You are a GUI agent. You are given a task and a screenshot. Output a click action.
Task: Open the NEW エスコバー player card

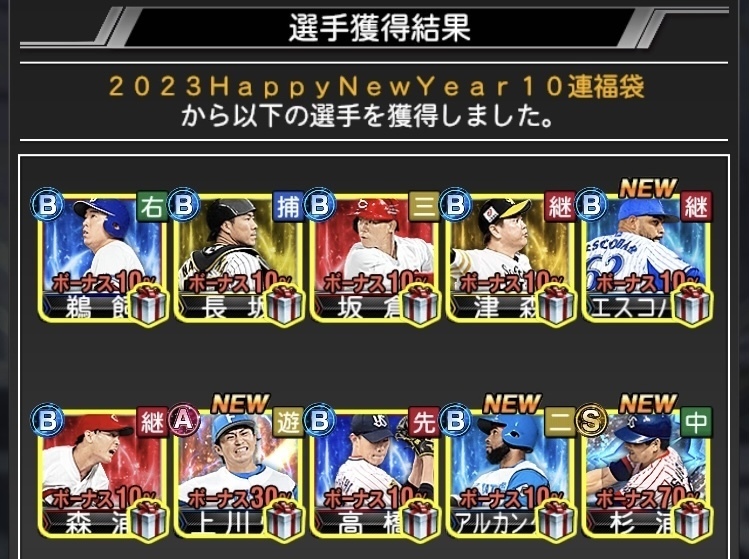tap(647, 257)
